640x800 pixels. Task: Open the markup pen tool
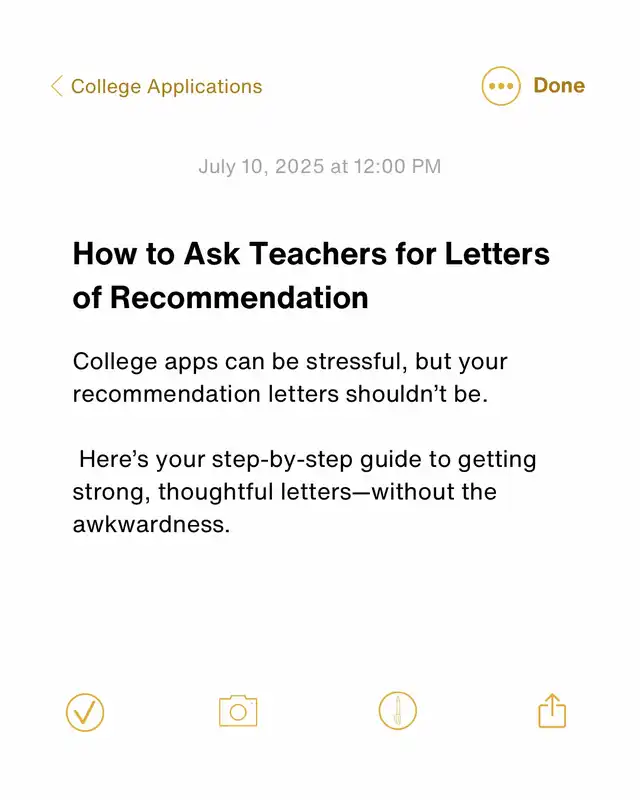tap(397, 711)
